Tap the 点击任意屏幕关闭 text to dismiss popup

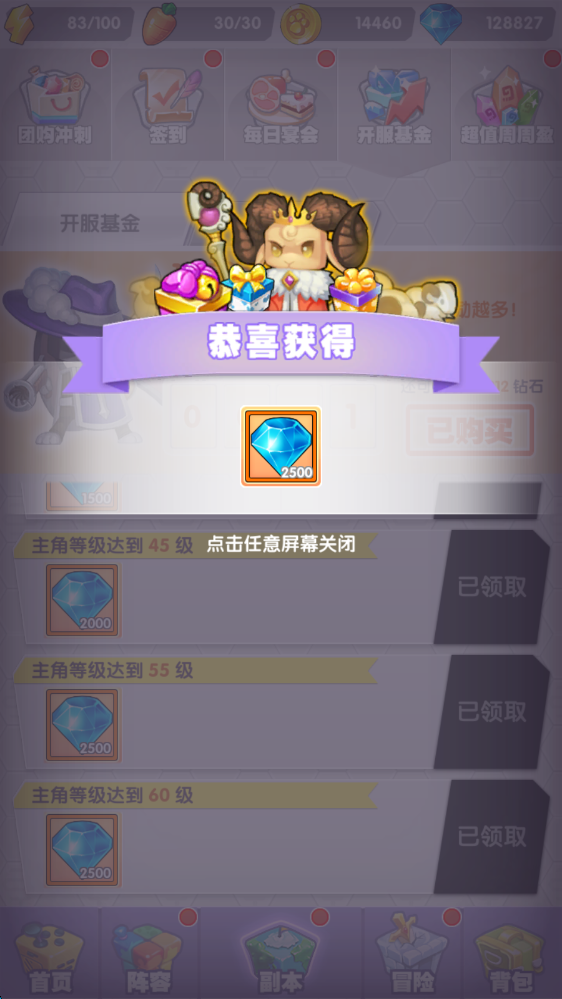(x=281, y=545)
